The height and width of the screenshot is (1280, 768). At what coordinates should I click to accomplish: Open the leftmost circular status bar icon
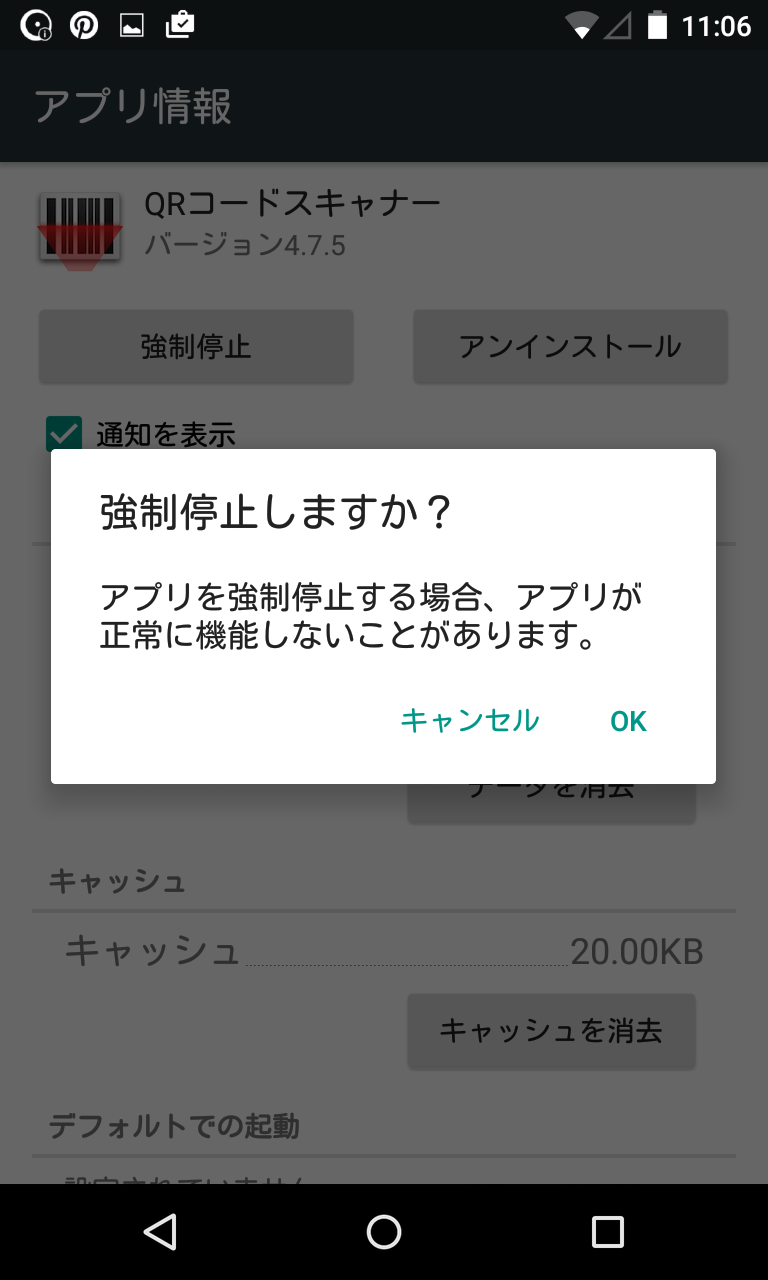coord(36,25)
